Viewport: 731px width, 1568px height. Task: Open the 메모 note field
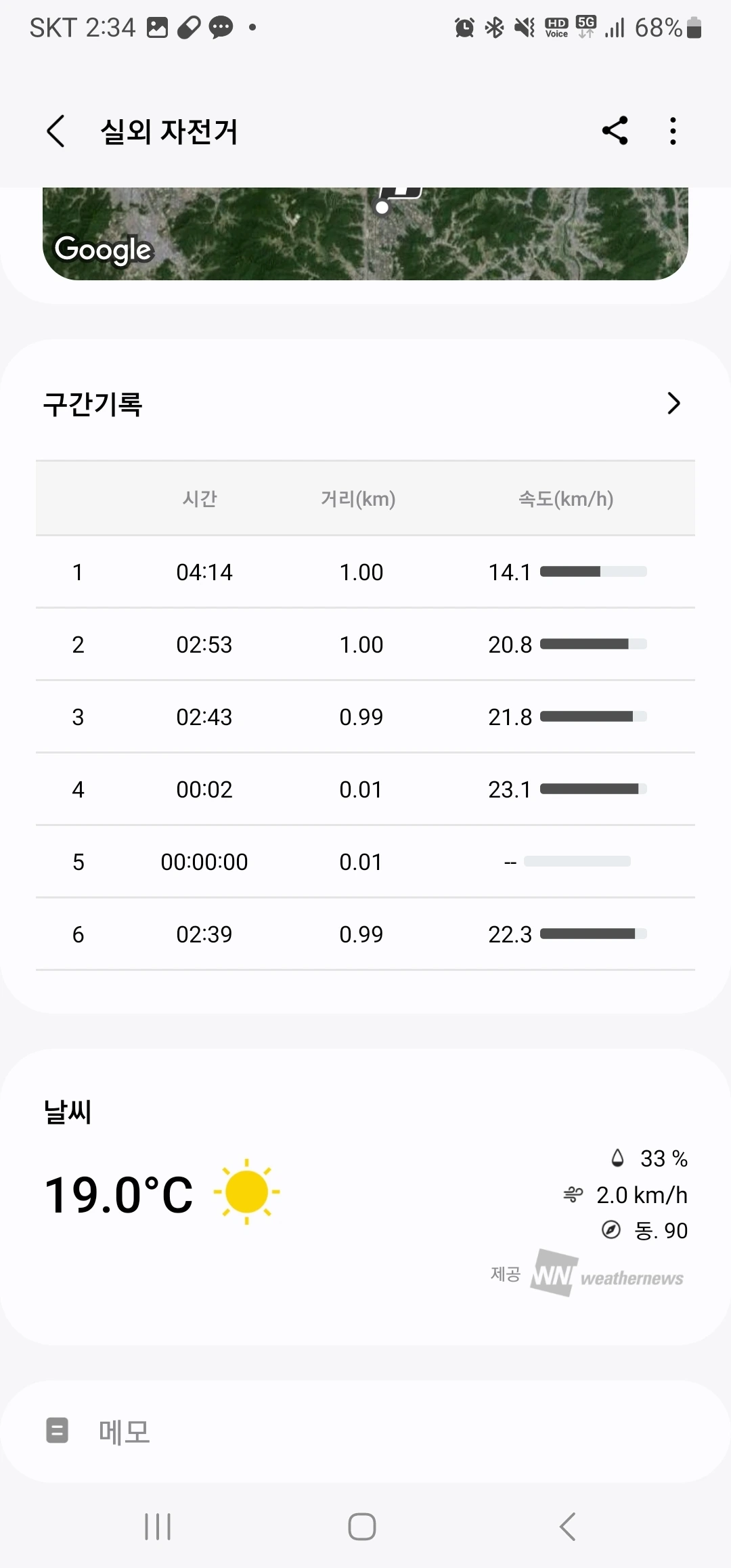click(x=365, y=1431)
